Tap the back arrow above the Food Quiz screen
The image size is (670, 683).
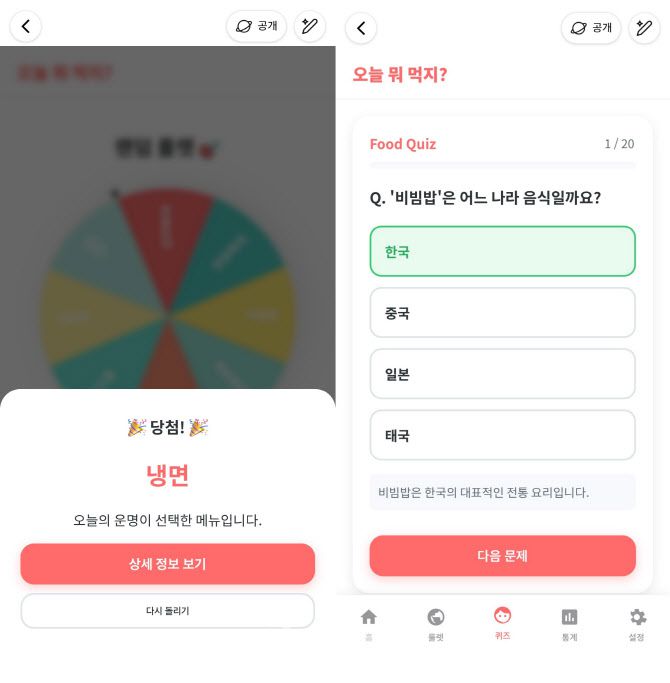361,28
